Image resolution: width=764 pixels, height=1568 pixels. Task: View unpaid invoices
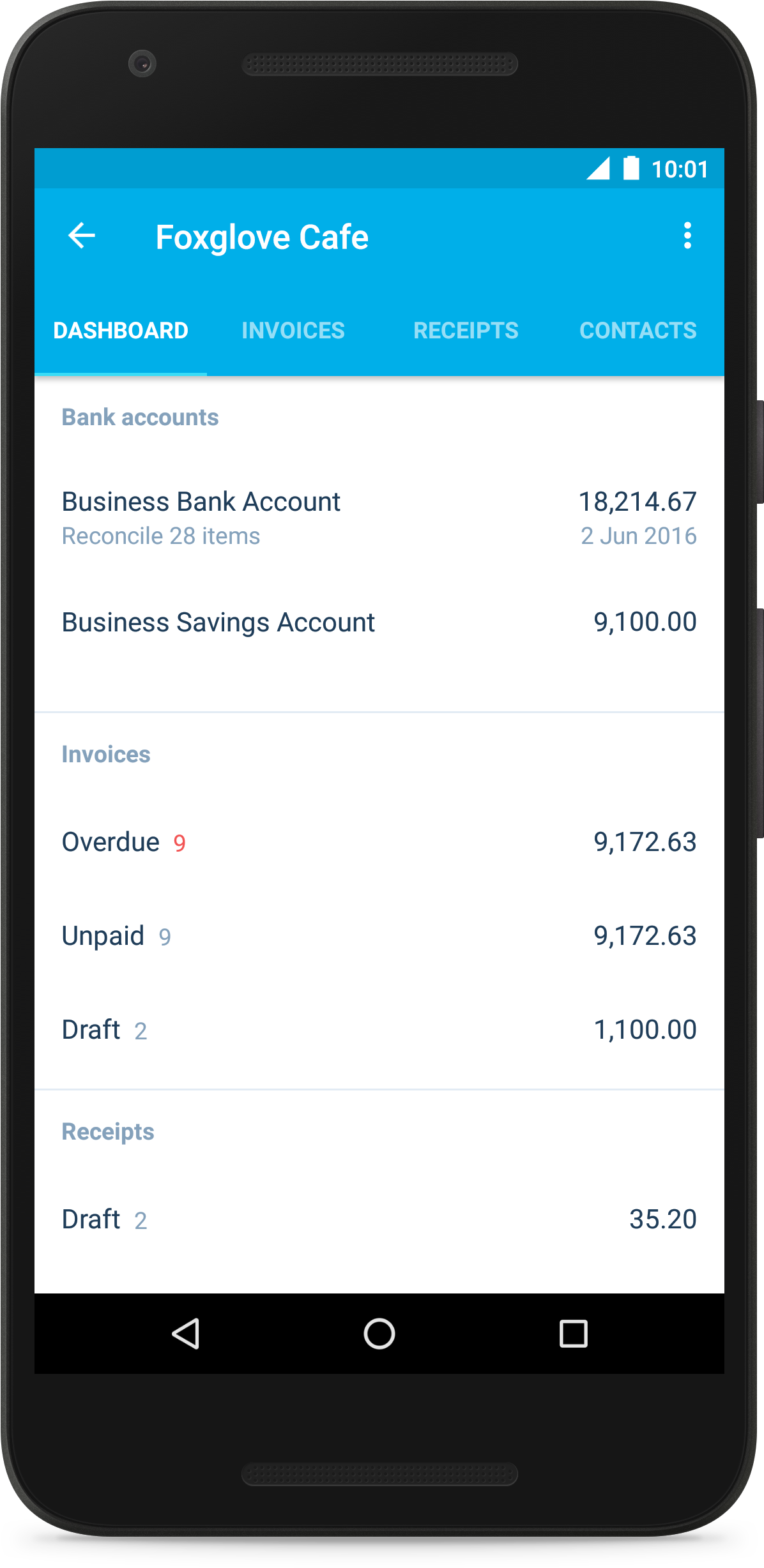(x=379, y=936)
